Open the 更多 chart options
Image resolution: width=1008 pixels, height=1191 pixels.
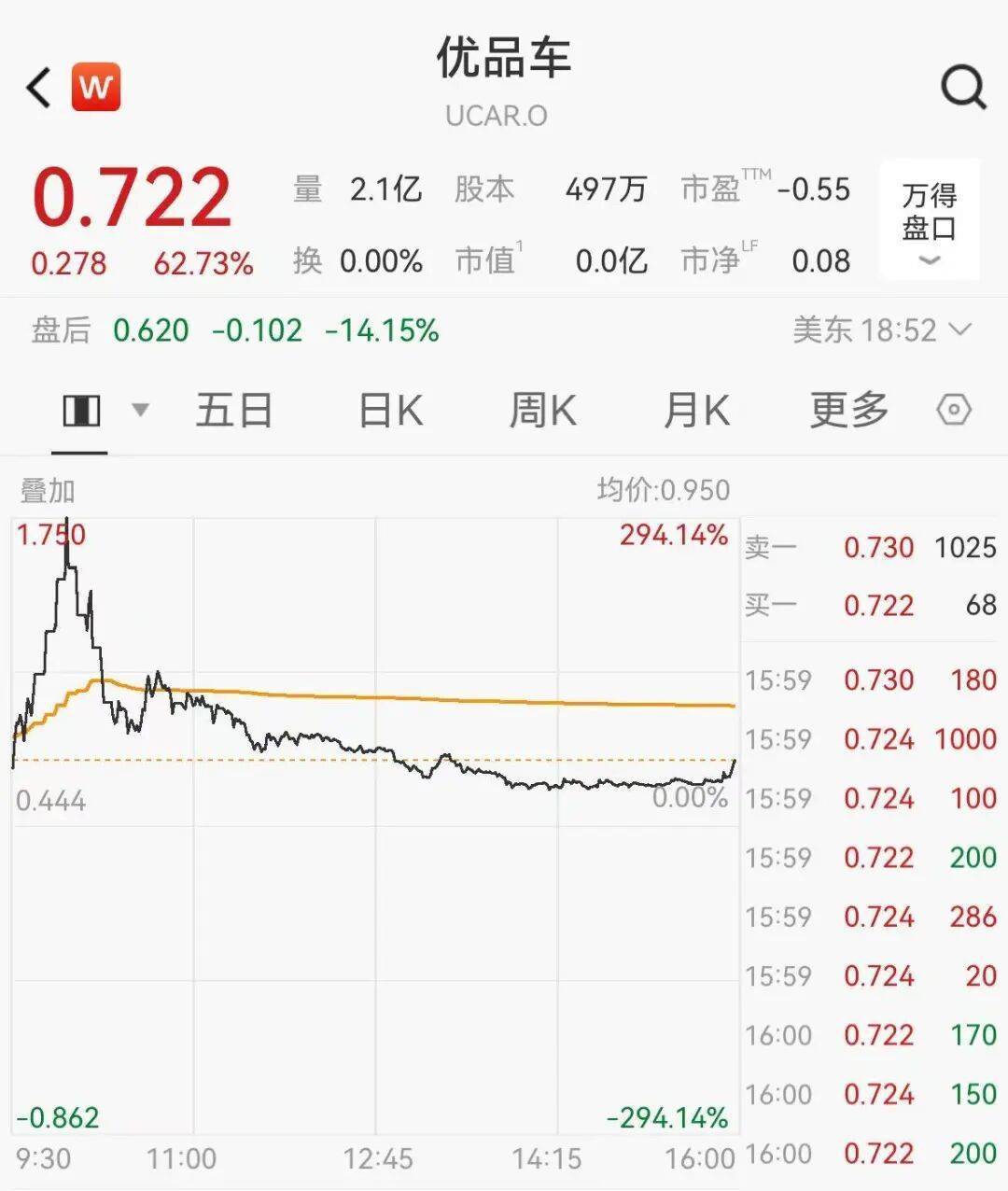pyautogui.click(x=848, y=411)
